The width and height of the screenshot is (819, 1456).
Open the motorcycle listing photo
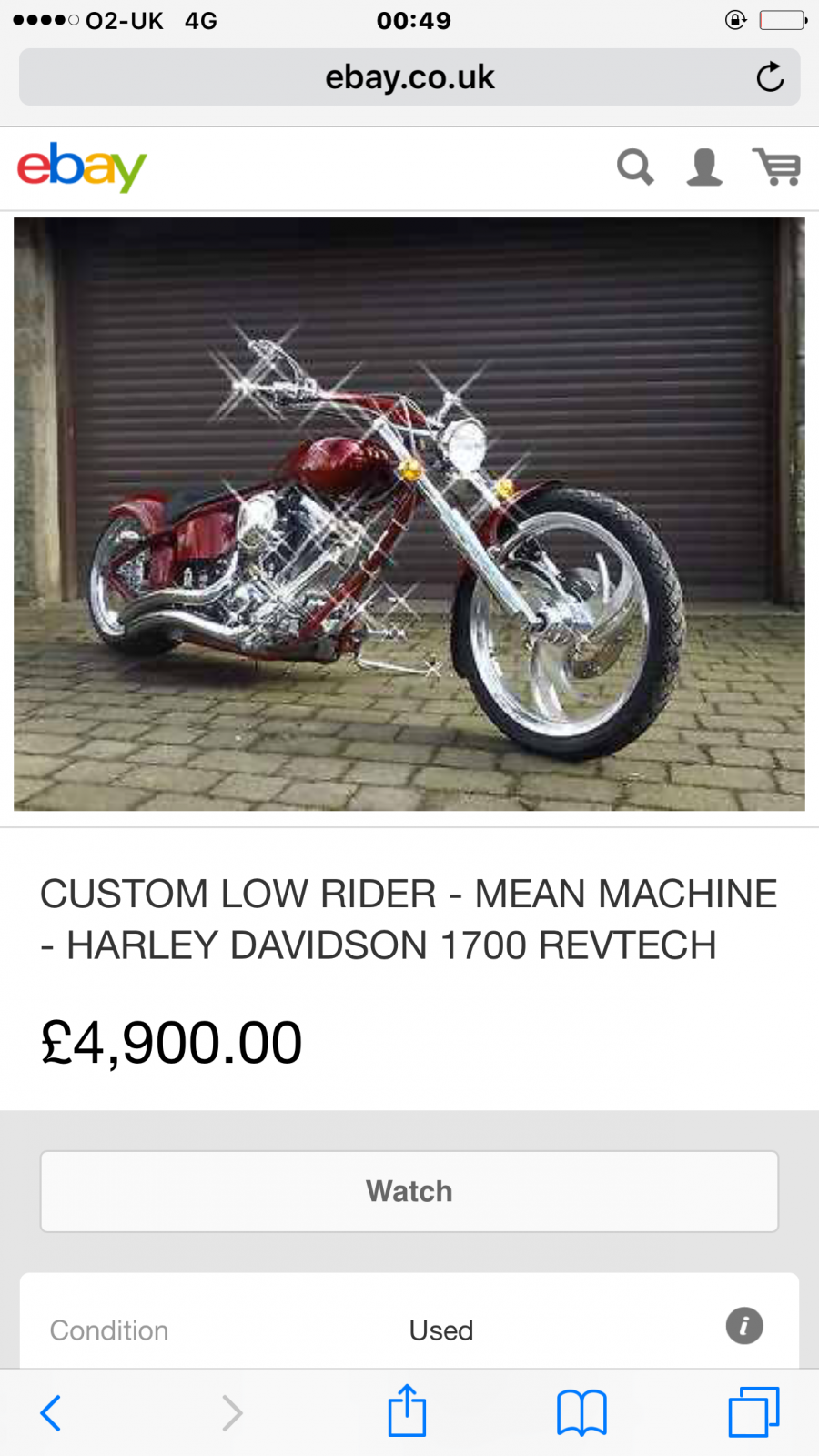click(409, 514)
